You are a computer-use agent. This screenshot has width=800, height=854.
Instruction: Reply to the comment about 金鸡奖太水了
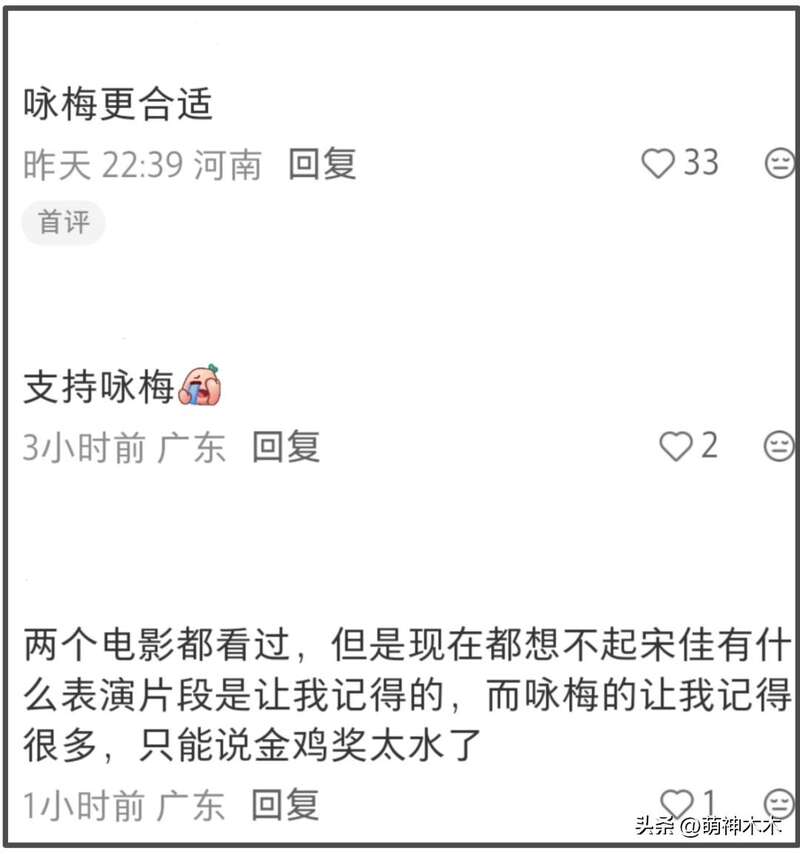point(285,804)
